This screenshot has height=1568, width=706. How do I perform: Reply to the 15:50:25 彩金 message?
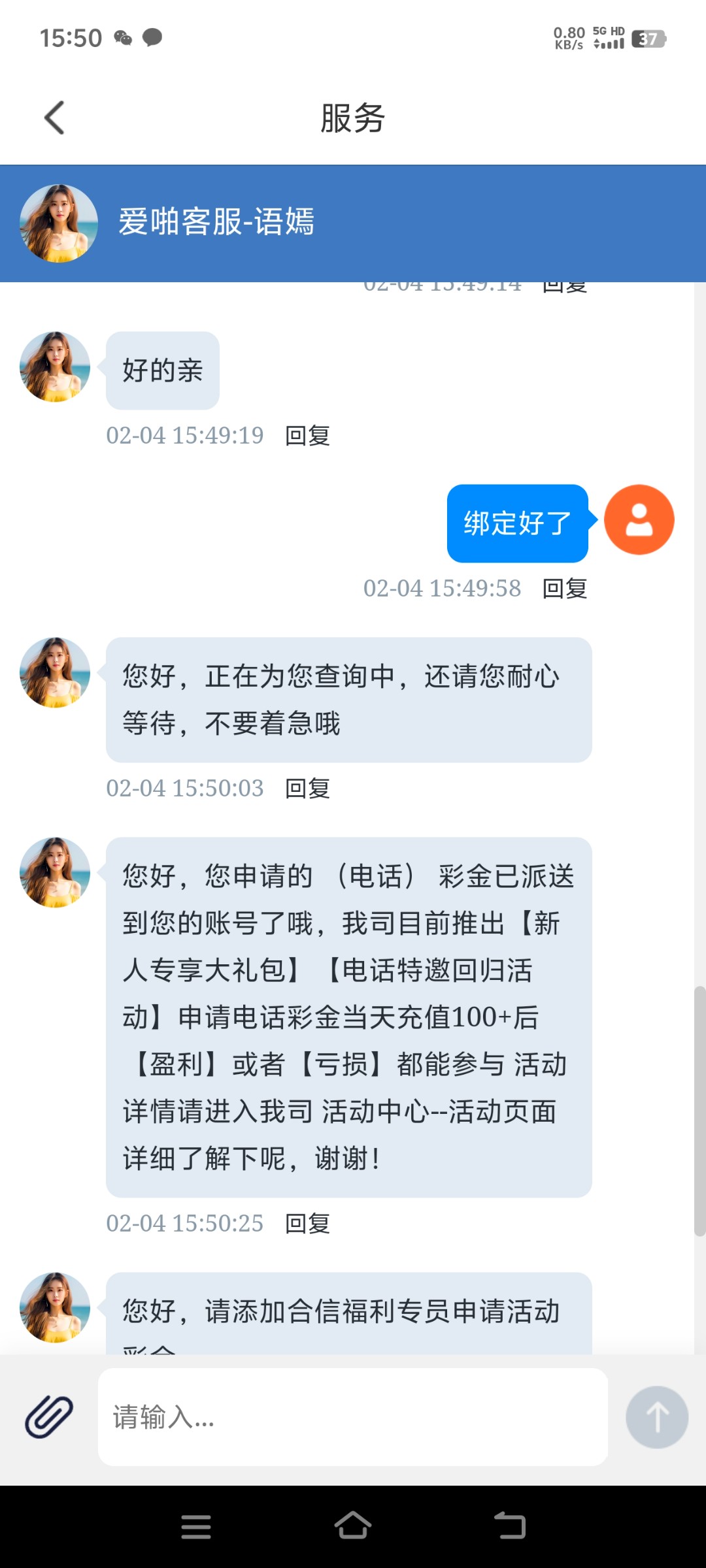pyautogui.click(x=307, y=1223)
